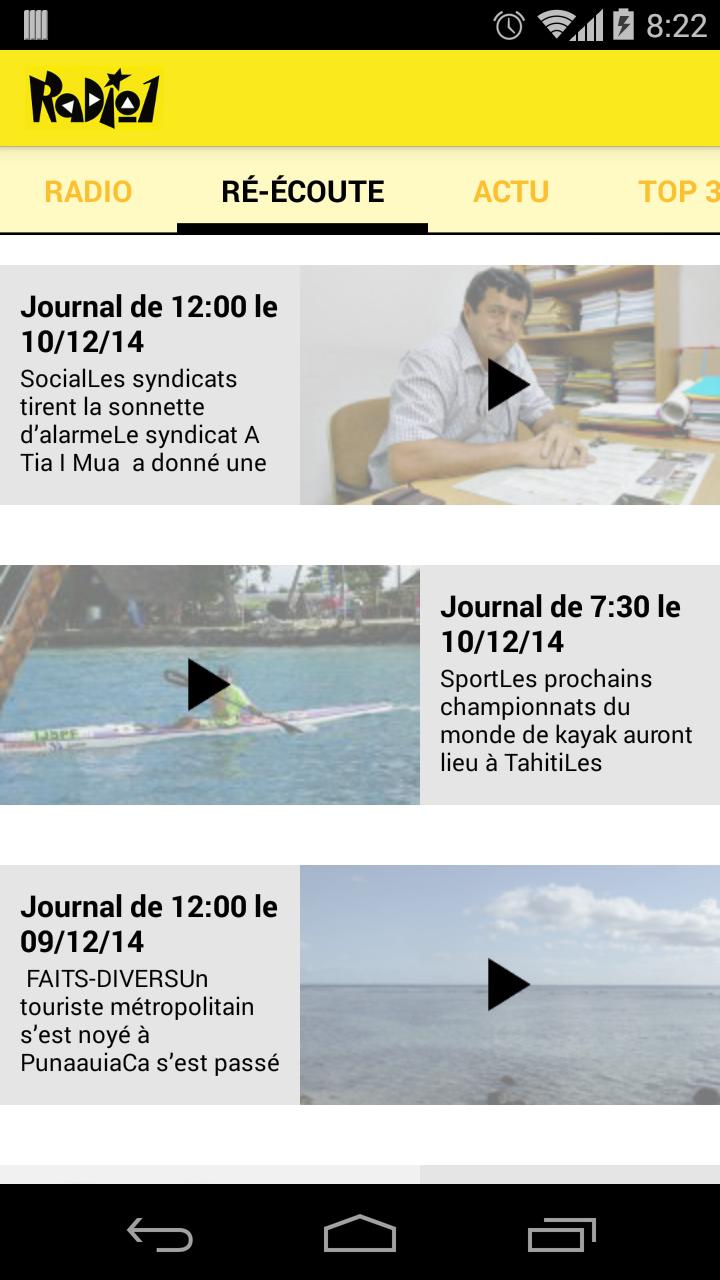Open the Journal de 12:00 le 10/12/14 card
Viewport: 720px width, 1280px height.
tap(360, 385)
